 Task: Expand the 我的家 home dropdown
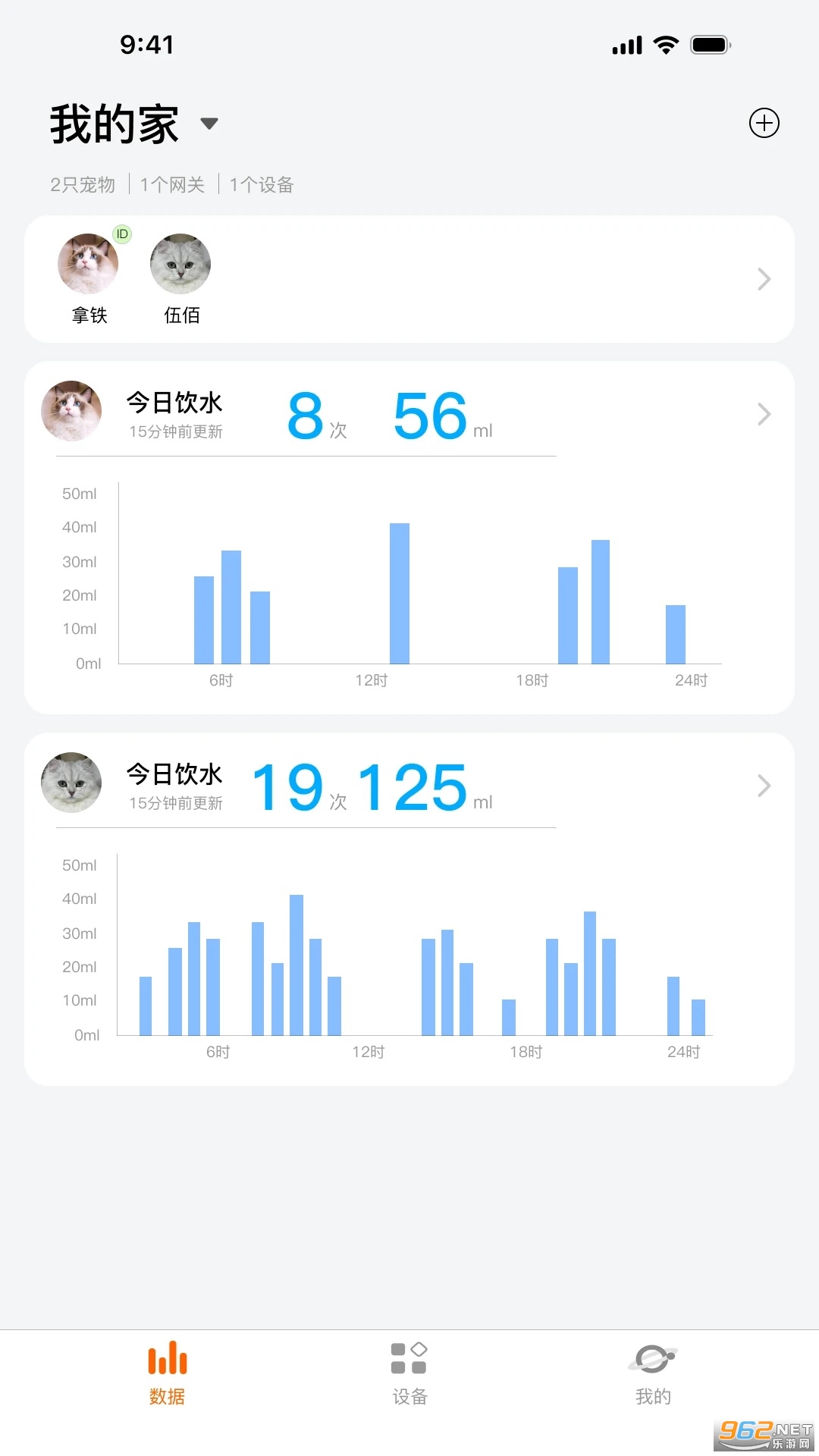[x=209, y=124]
